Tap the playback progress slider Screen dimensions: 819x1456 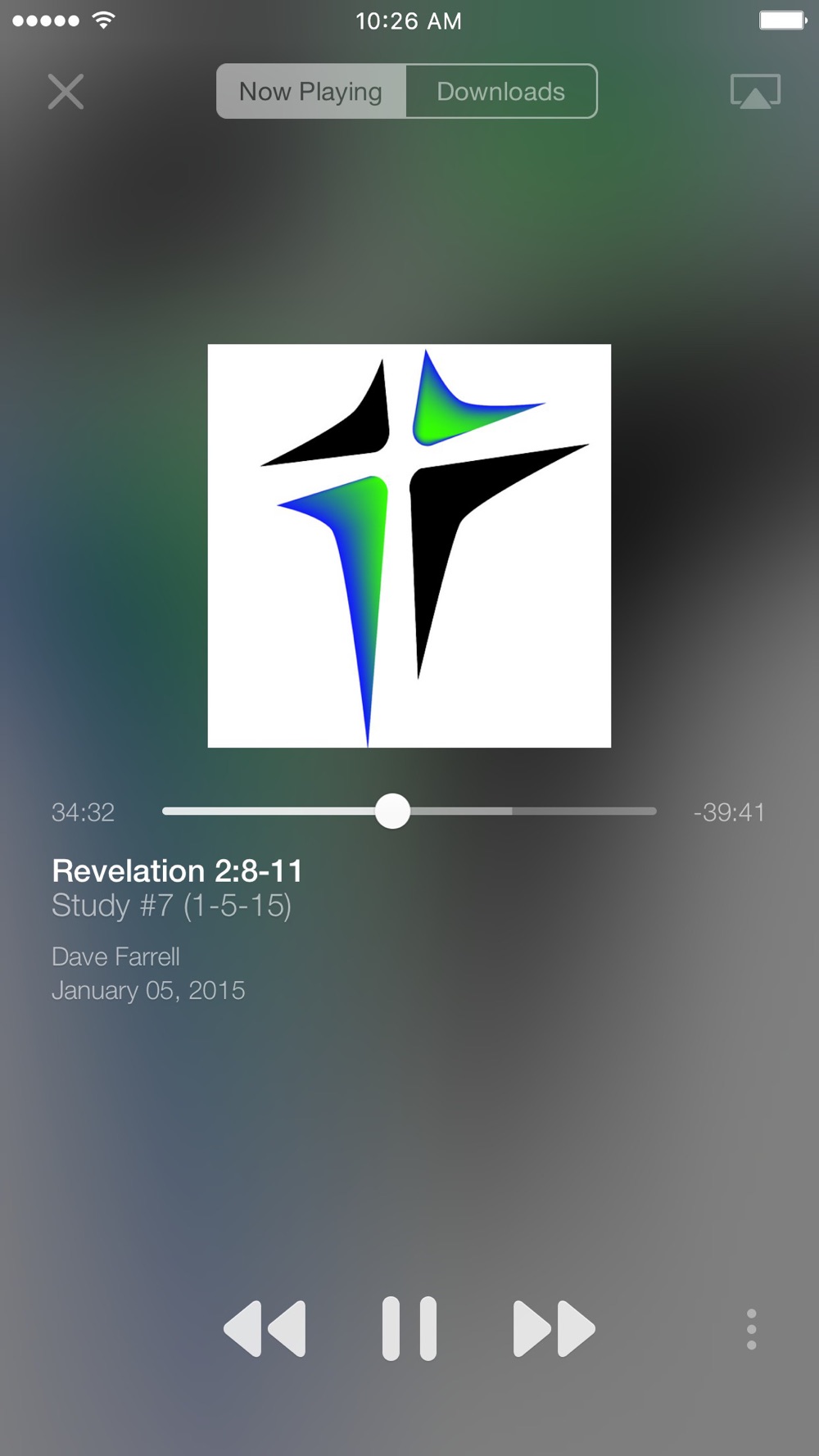(x=392, y=812)
